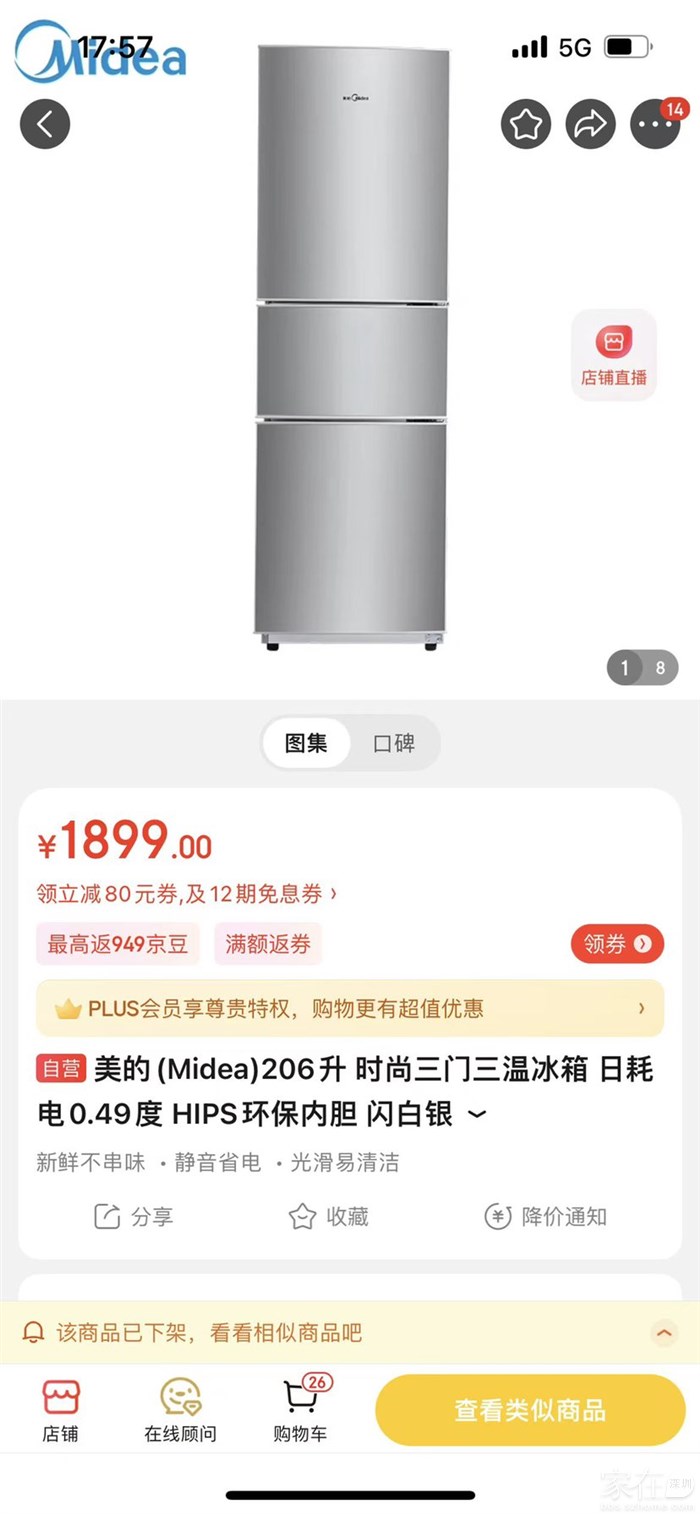
Task: Expand the 该商品已下架 notice bar
Action: 662,1332
